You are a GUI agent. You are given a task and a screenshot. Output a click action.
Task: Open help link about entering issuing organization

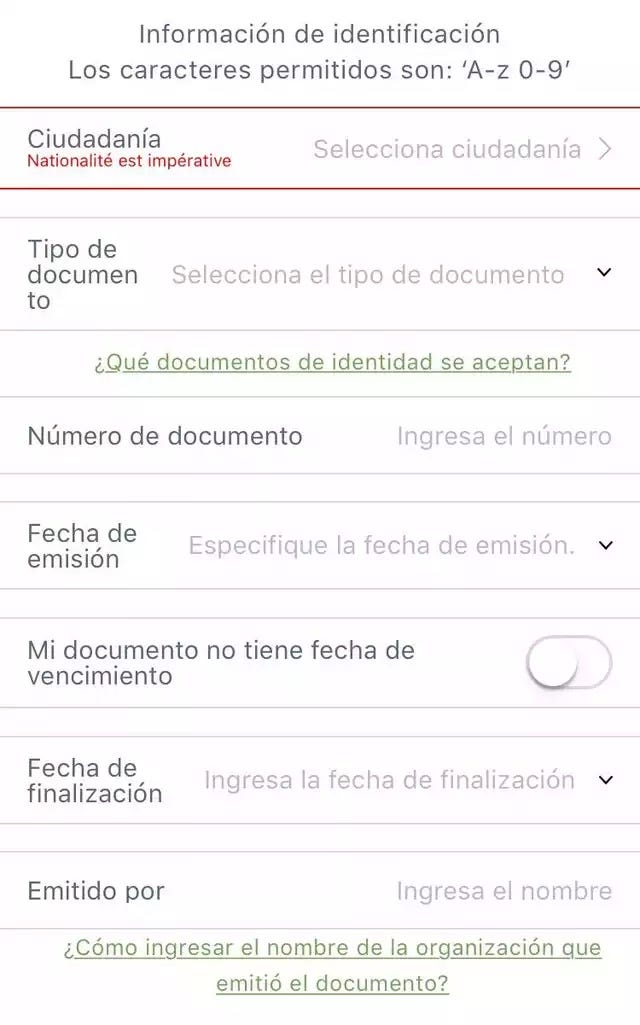(x=332, y=965)
